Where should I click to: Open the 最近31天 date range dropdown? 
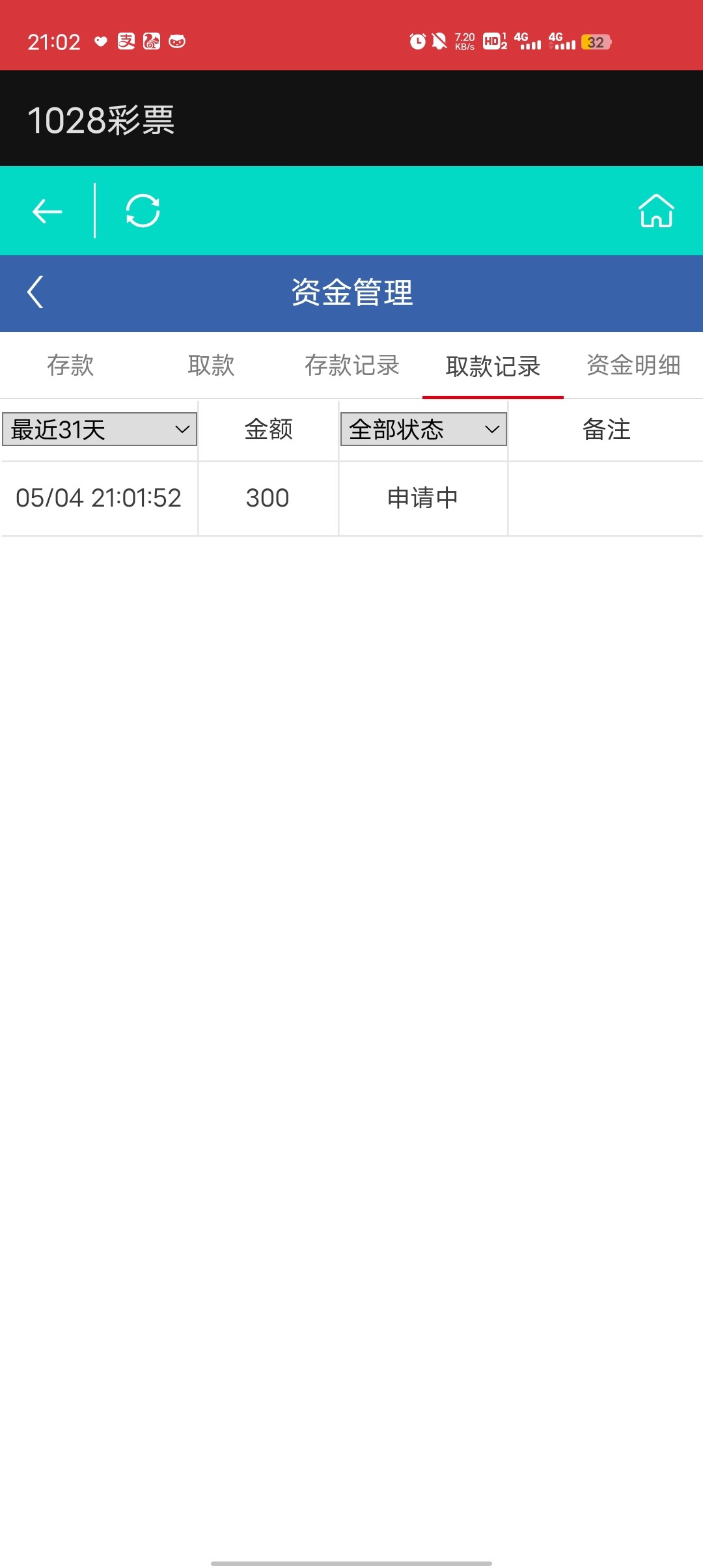pos(99,429)
